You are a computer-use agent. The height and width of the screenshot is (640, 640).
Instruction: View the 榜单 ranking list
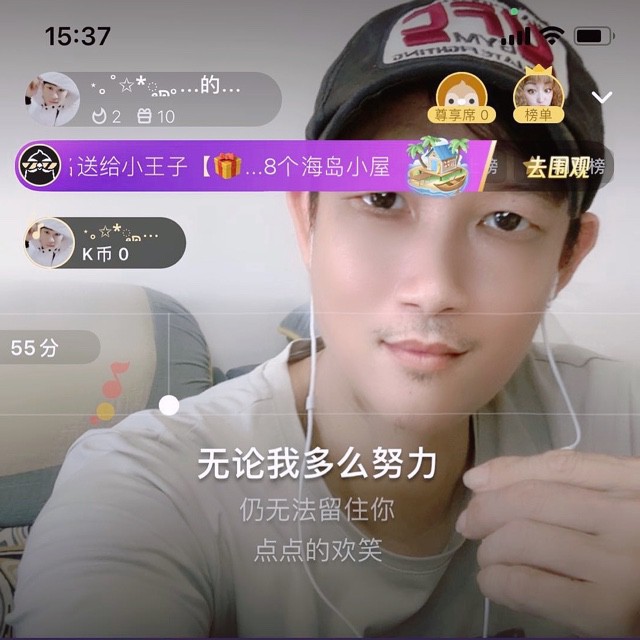point(538,99)
